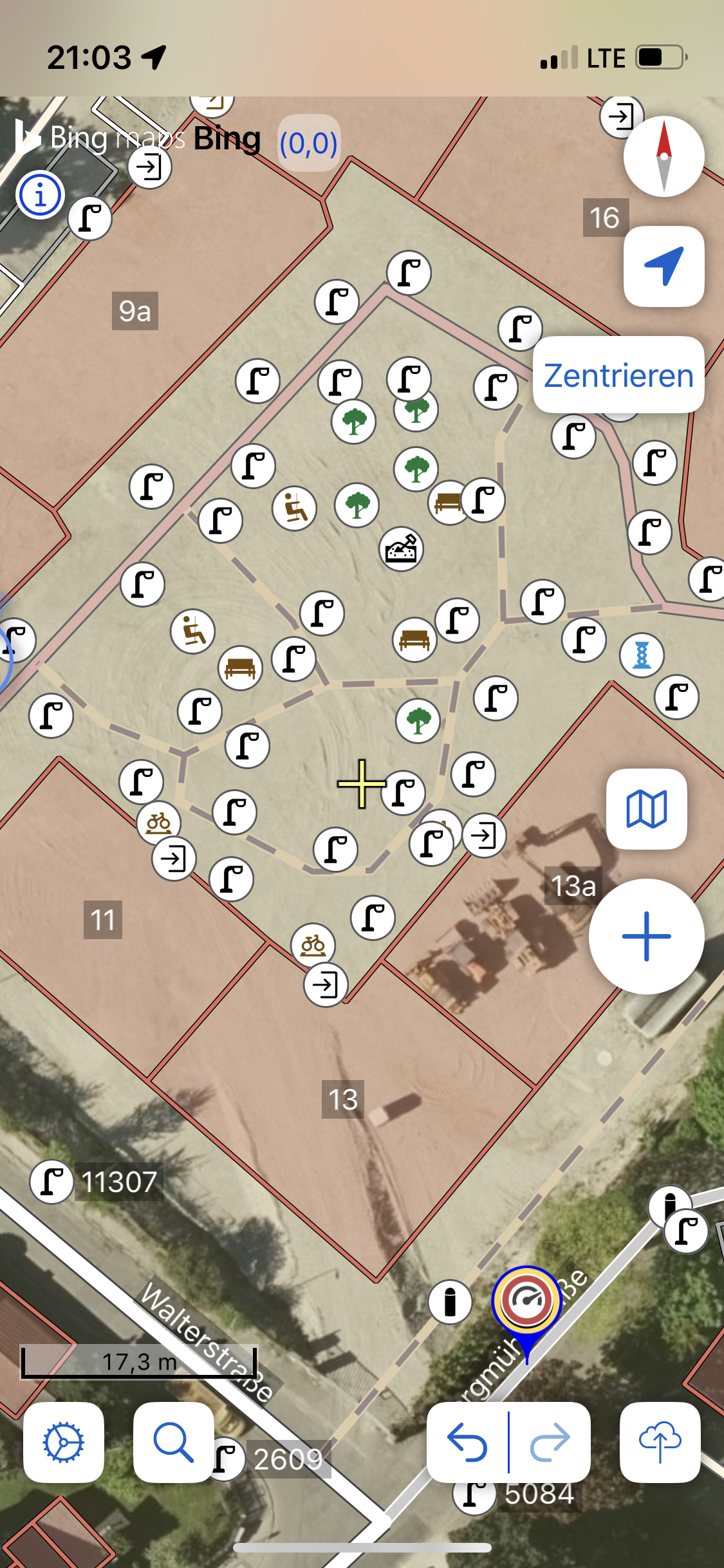Open the blue info circle on imagery

coord(41,194)
